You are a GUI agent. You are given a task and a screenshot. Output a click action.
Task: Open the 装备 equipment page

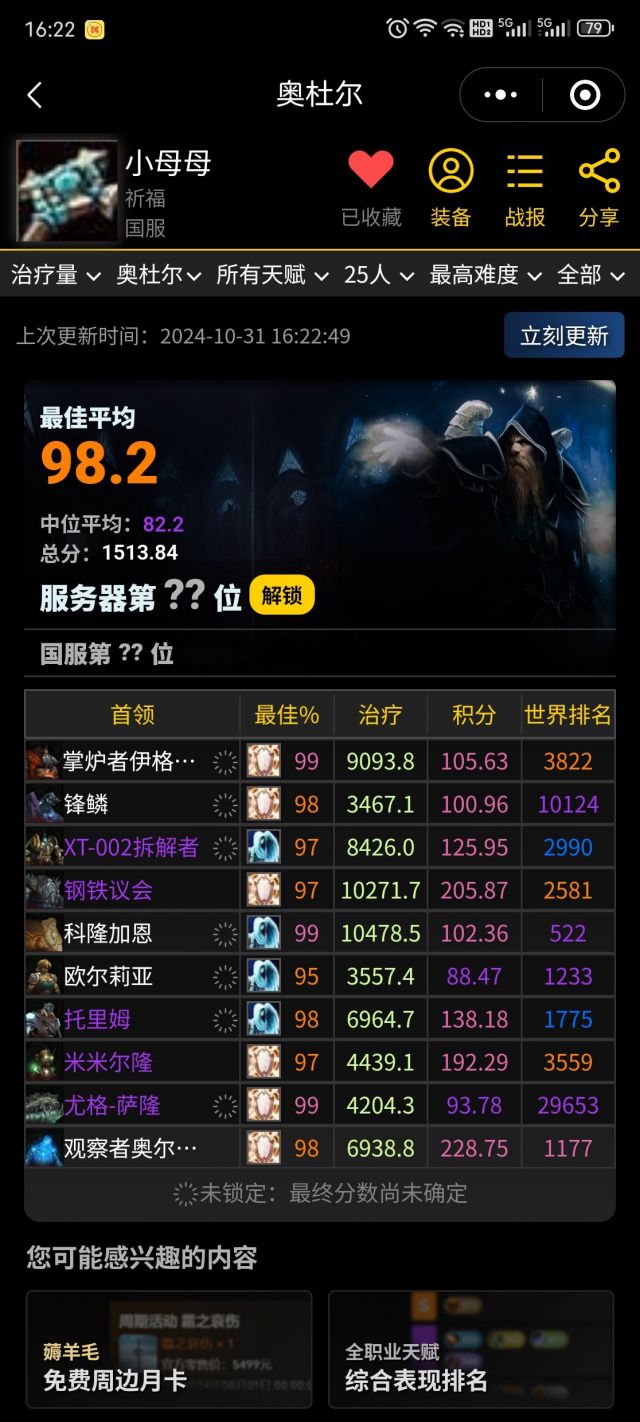coord(451,185)
